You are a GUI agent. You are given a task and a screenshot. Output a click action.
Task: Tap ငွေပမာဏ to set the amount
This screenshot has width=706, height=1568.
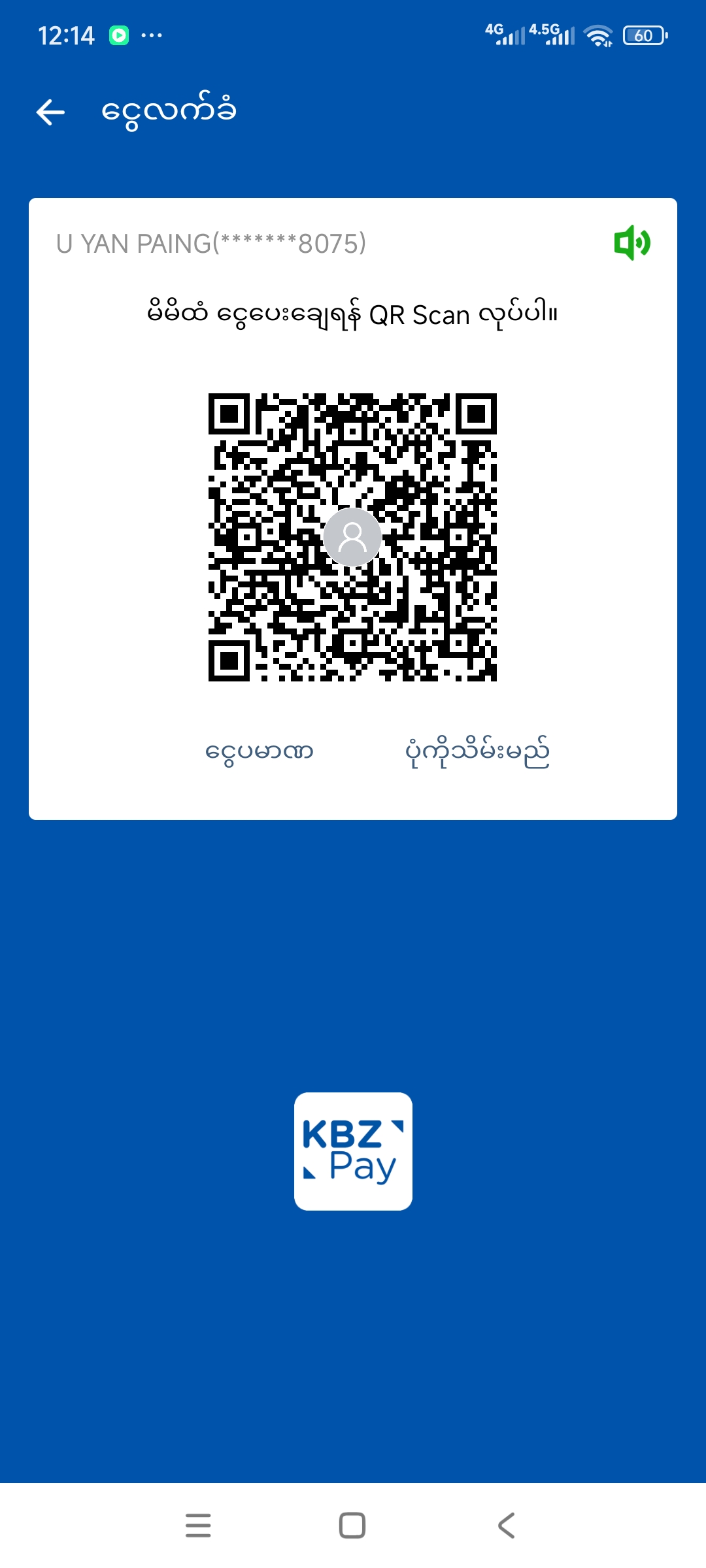coord(260,751)
